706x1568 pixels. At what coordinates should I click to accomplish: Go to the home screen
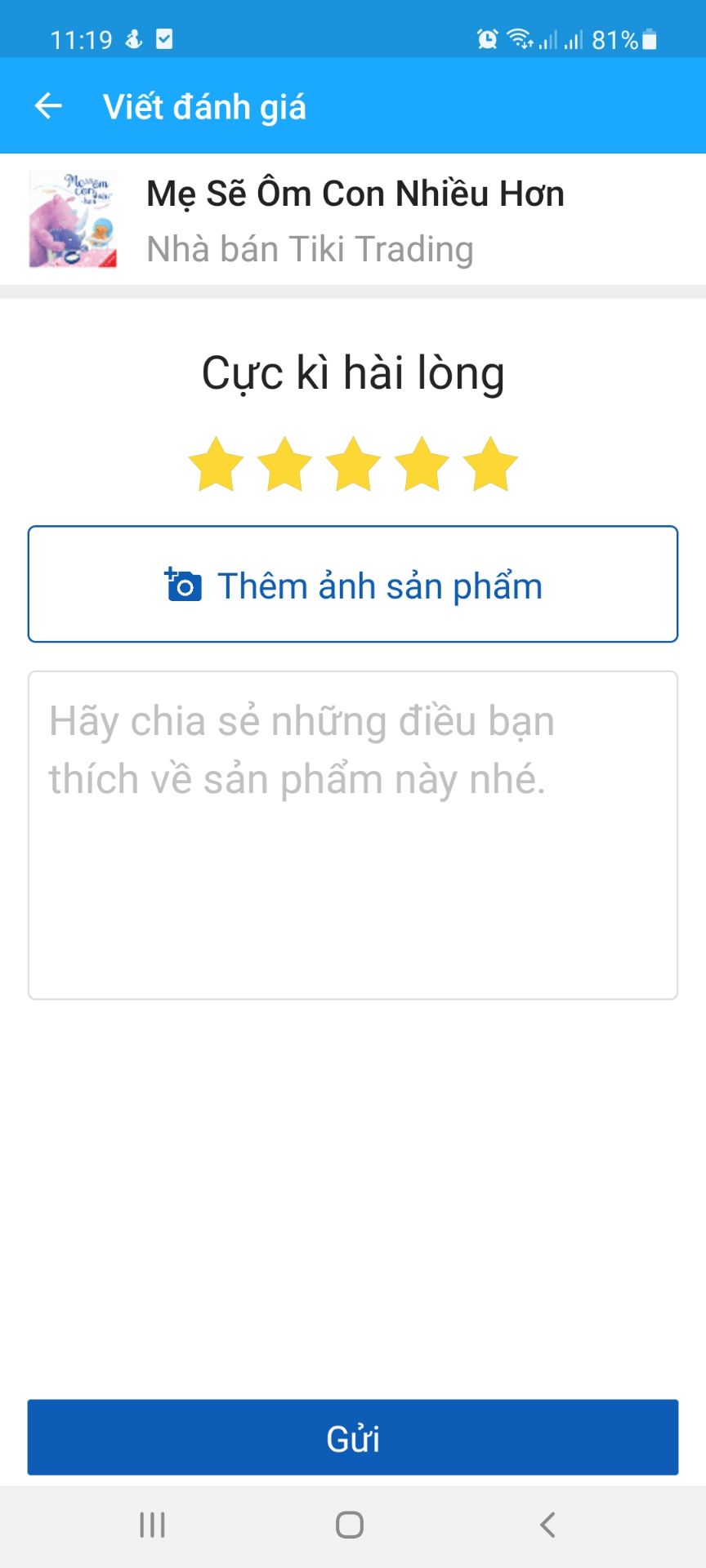click(350, 1525)
